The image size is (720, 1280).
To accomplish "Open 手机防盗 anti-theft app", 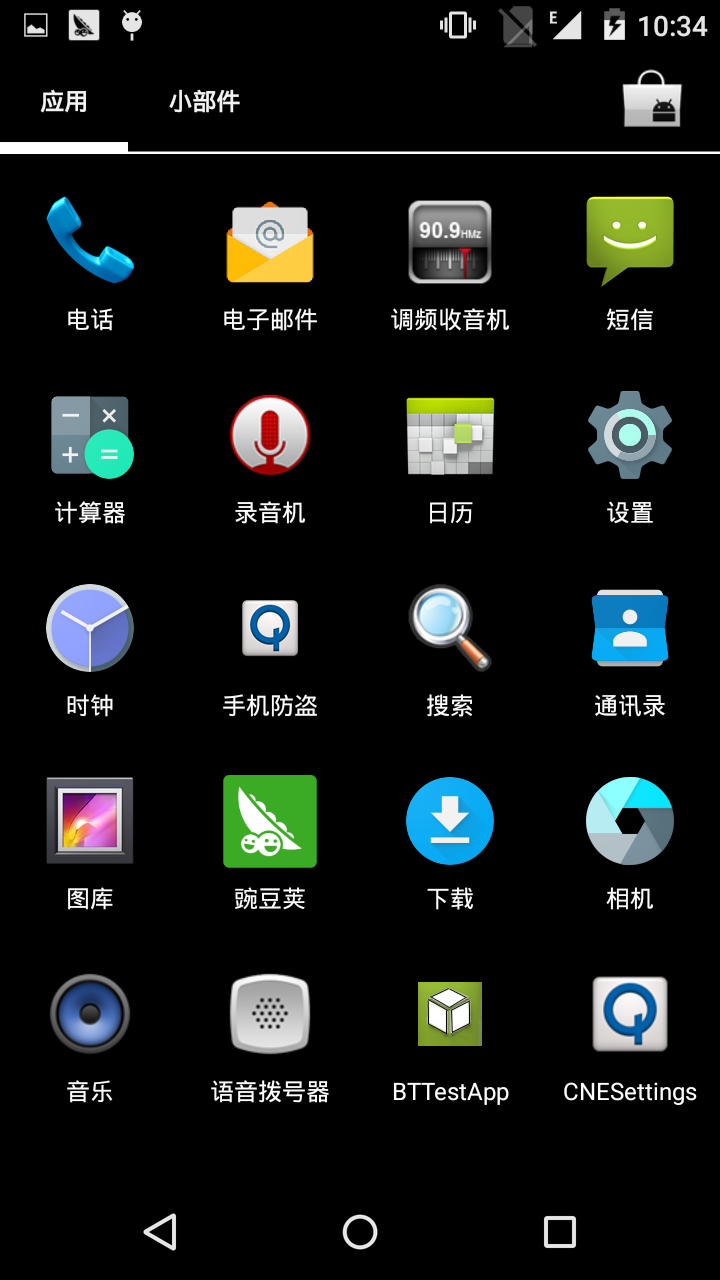I will [x=270, y=628].
